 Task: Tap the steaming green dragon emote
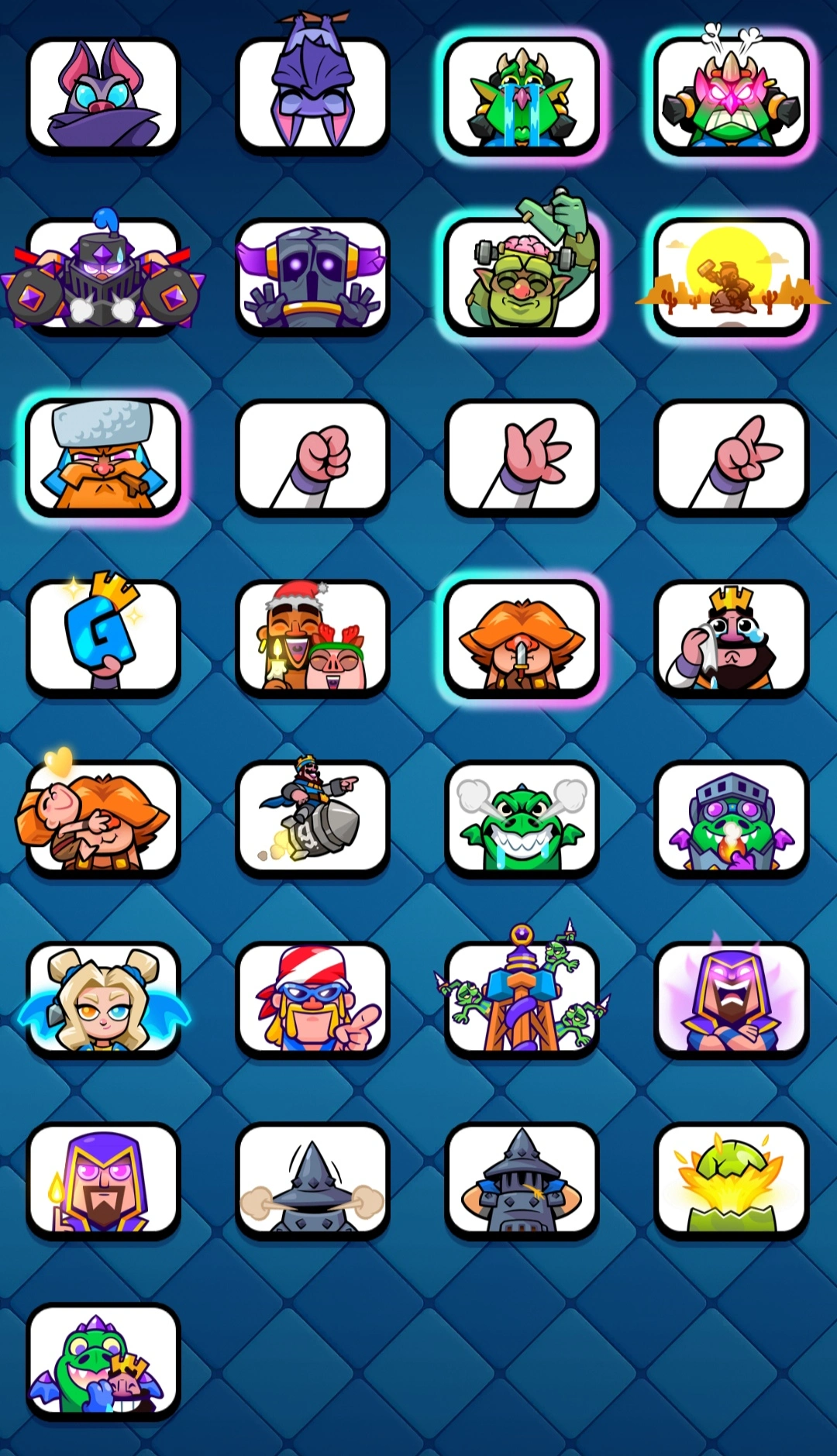pyautogui.click(x=522, y=819)
